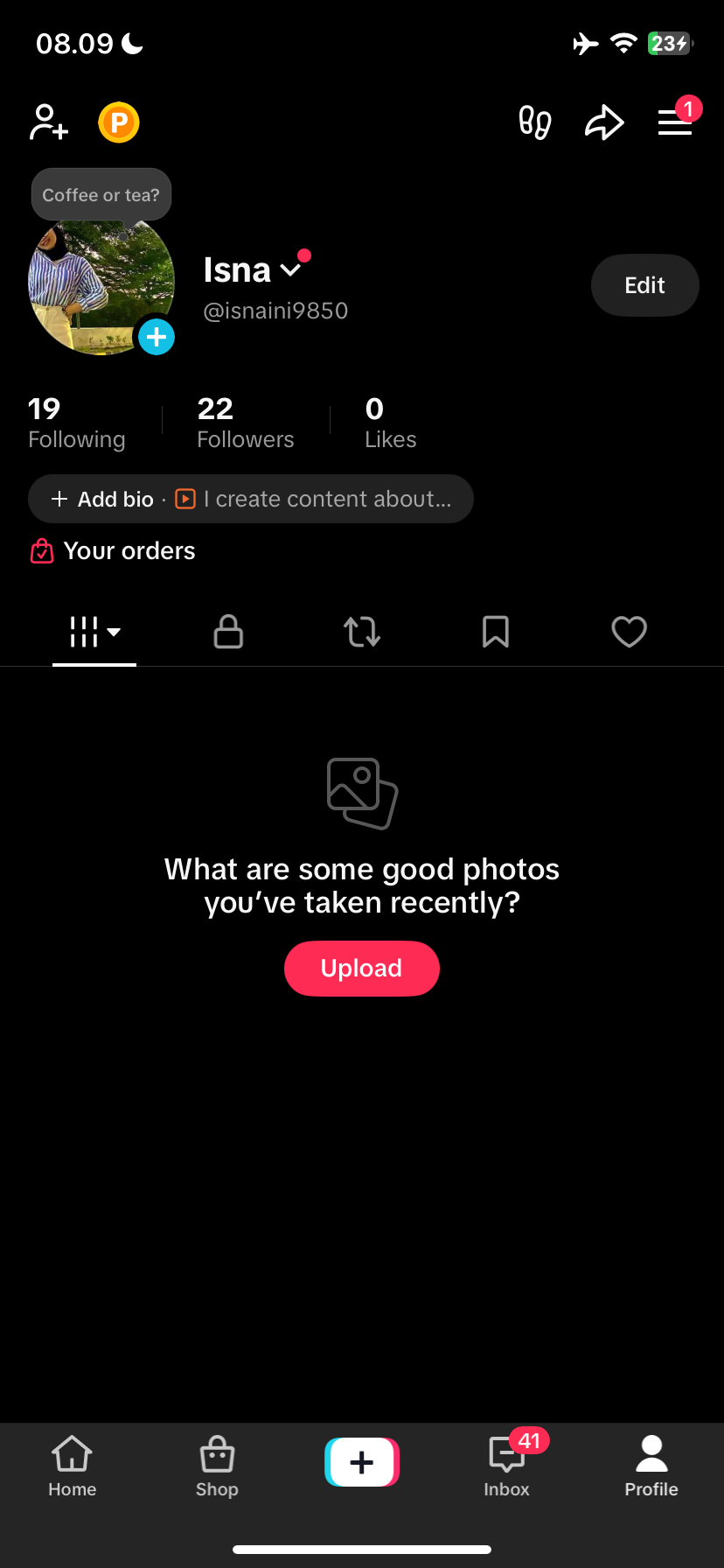Open the hamburger menu
The height and width of the screenshot is (1568, 724).
[674, 122]
